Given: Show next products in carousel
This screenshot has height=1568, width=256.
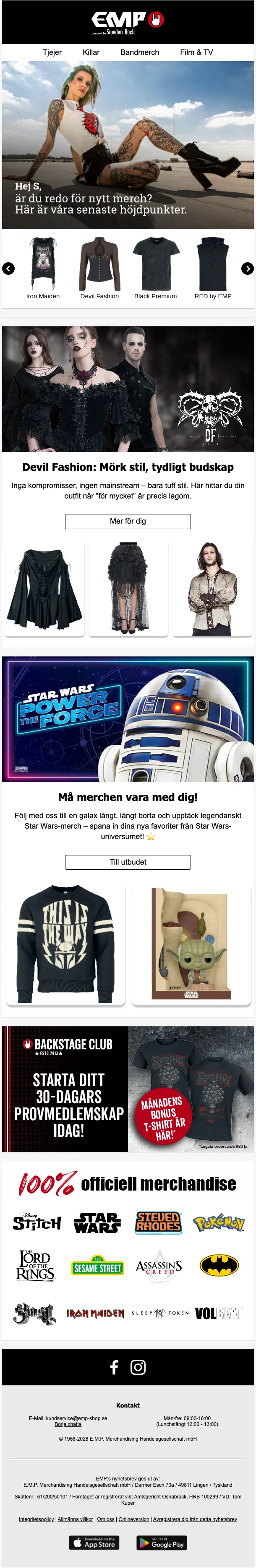Looking at the screenshot, I should 248,269.
